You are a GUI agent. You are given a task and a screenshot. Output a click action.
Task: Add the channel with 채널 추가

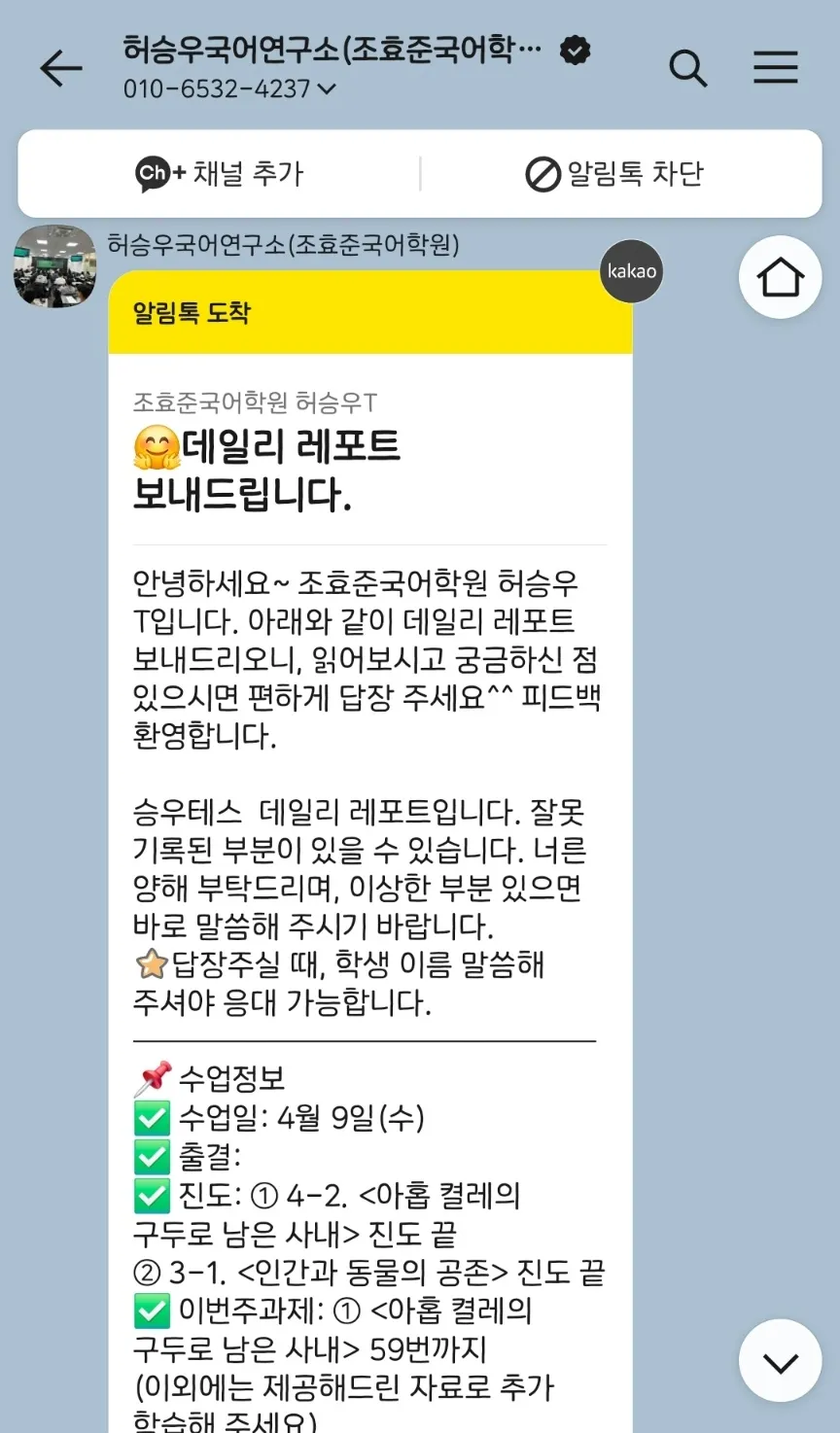[x=220, y=174]
